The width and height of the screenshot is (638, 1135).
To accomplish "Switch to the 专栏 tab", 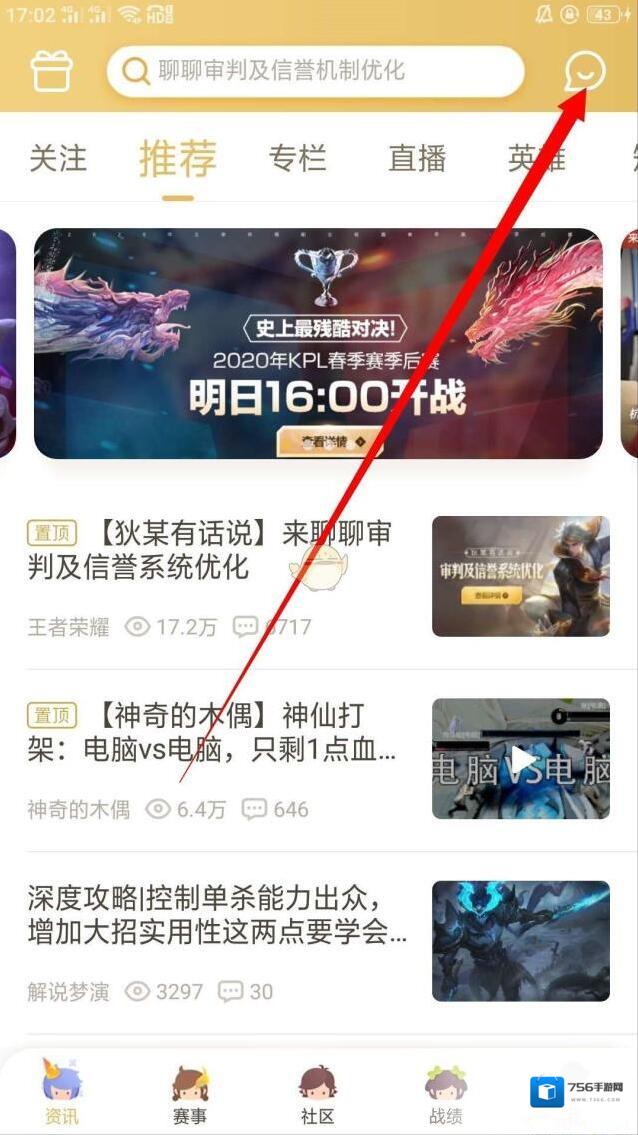I will (x=297, y=158).
